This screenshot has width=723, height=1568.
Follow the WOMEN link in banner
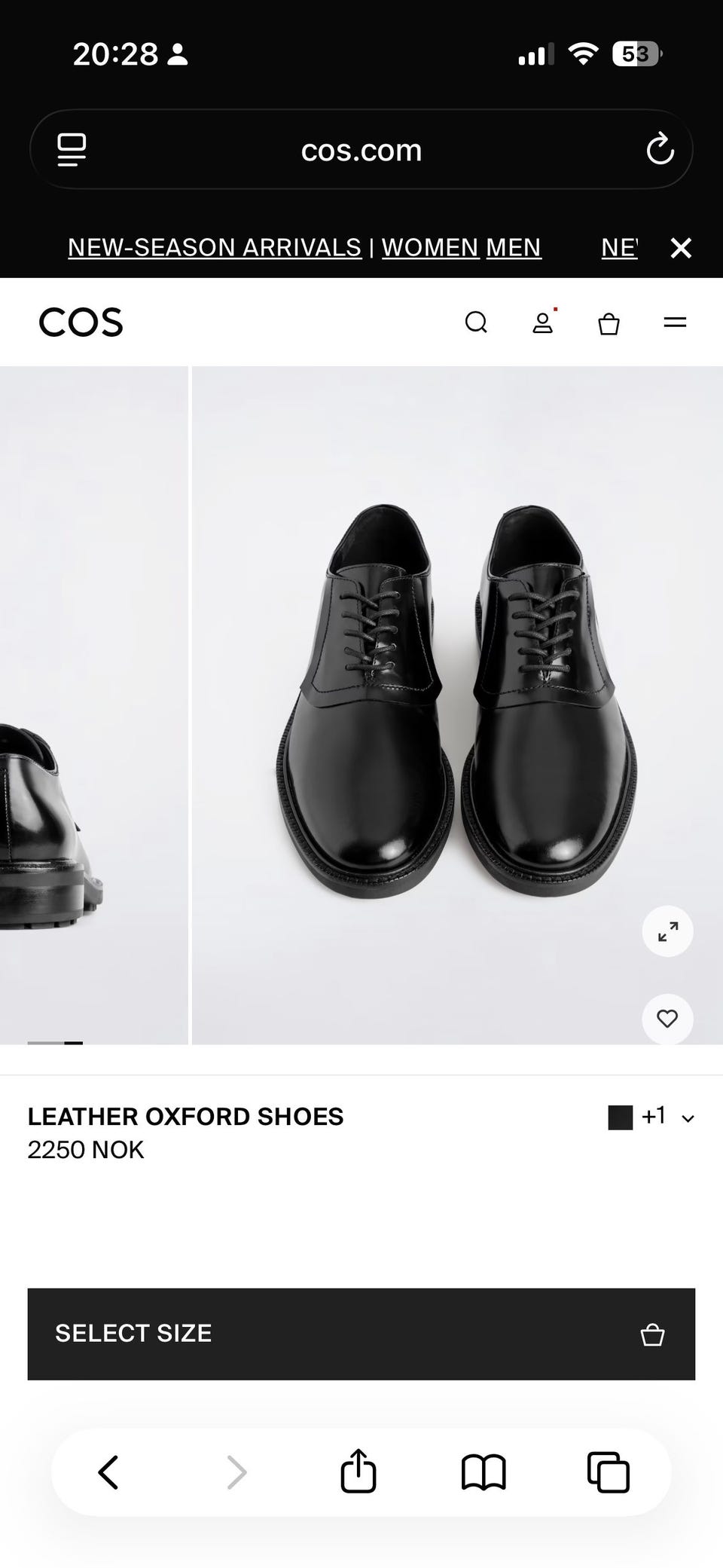tap(430, 247)
